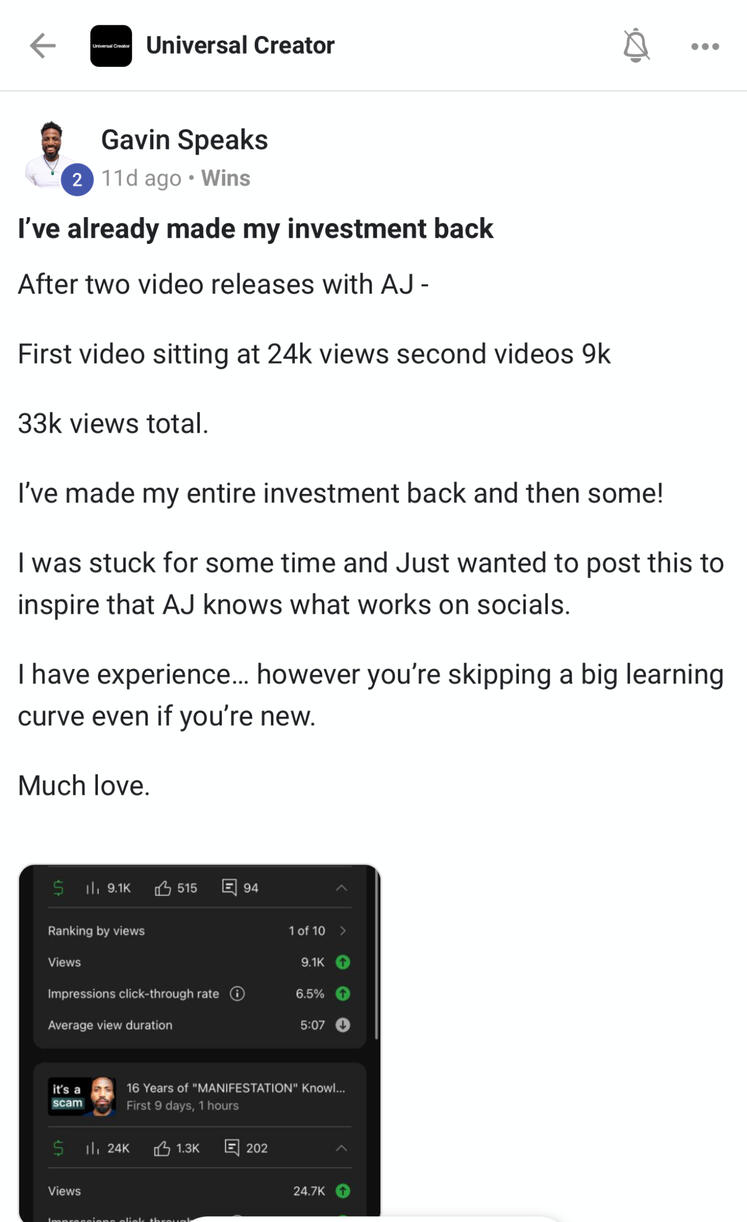Open the Wins category
Viewport: 747px width, 1222px height.
tap(225, 178)
